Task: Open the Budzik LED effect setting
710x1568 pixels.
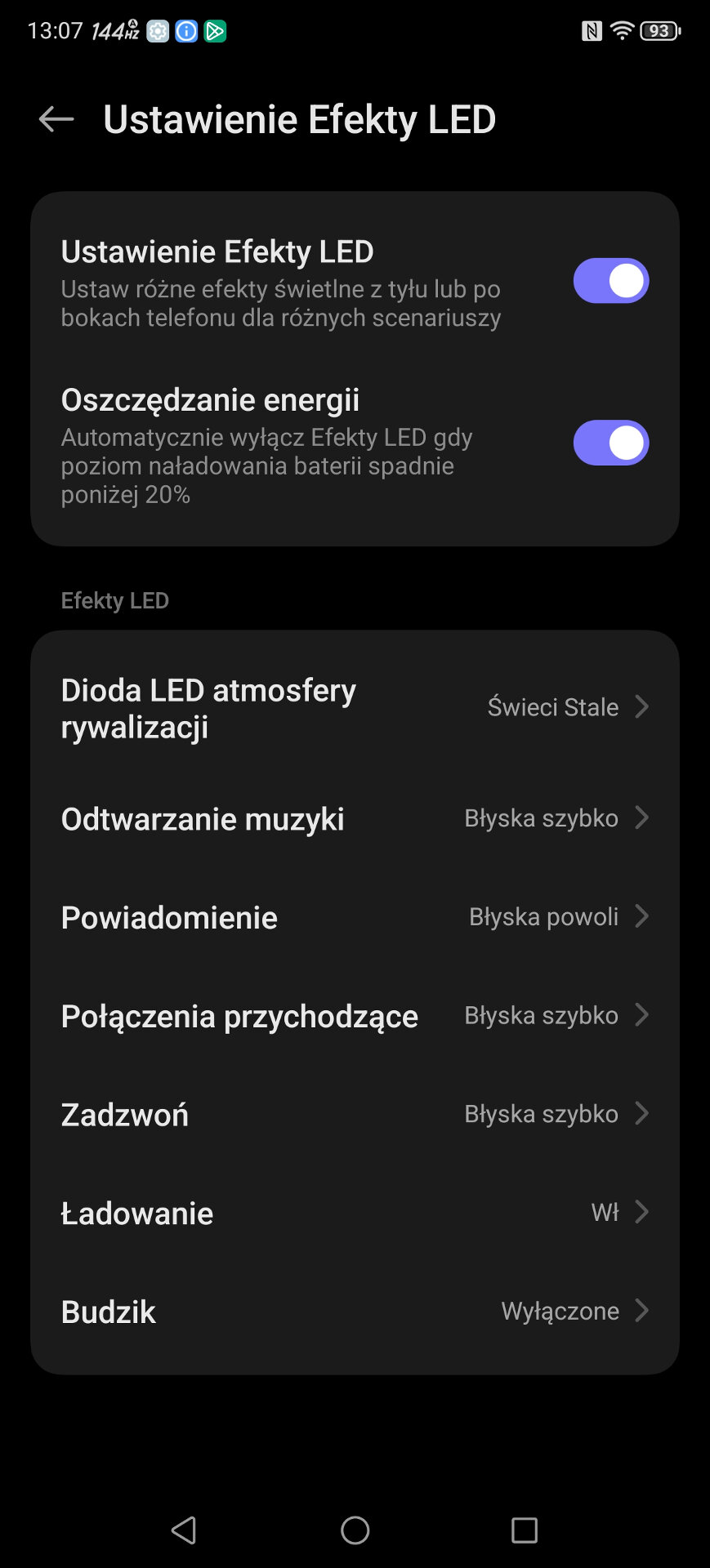Action: [x=355, y=1312]
